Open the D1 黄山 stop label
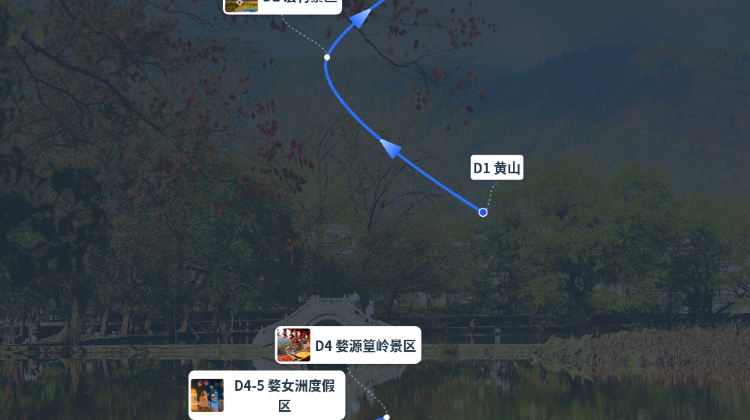The height and width of the screenshot is (420, 750). point(496,168)
